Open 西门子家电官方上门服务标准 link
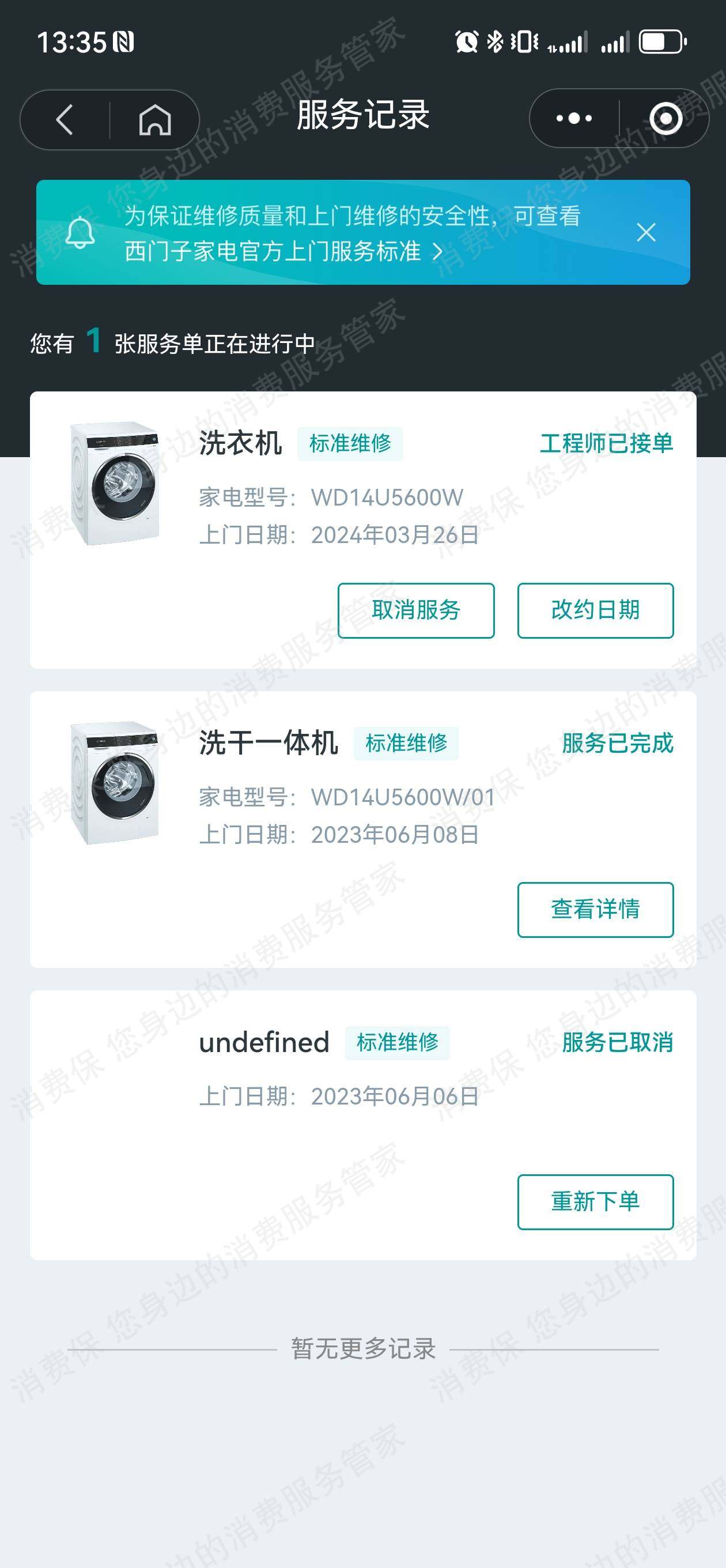 click(283, 251)
